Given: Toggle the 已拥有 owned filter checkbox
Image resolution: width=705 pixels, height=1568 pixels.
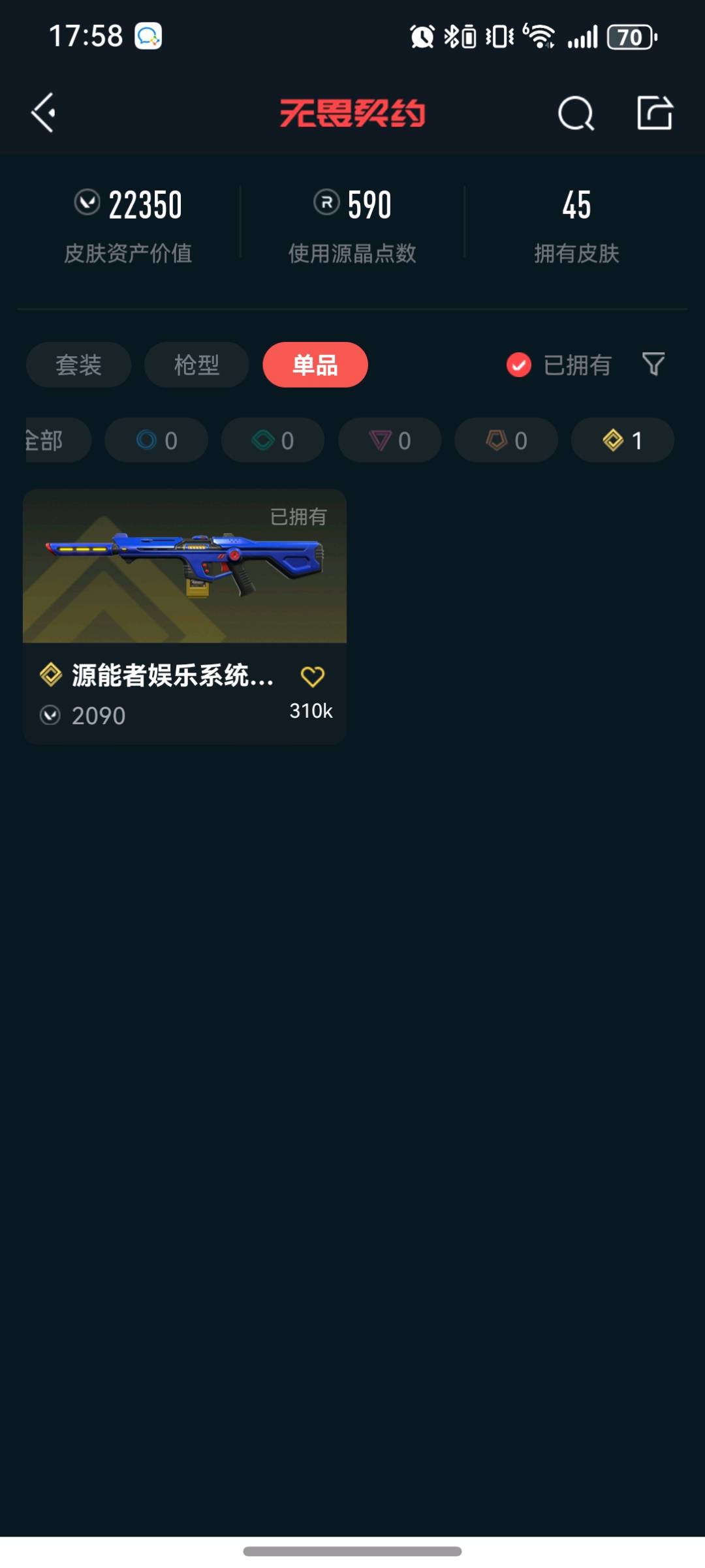Looking at the screenshot, I should [519, 365].
